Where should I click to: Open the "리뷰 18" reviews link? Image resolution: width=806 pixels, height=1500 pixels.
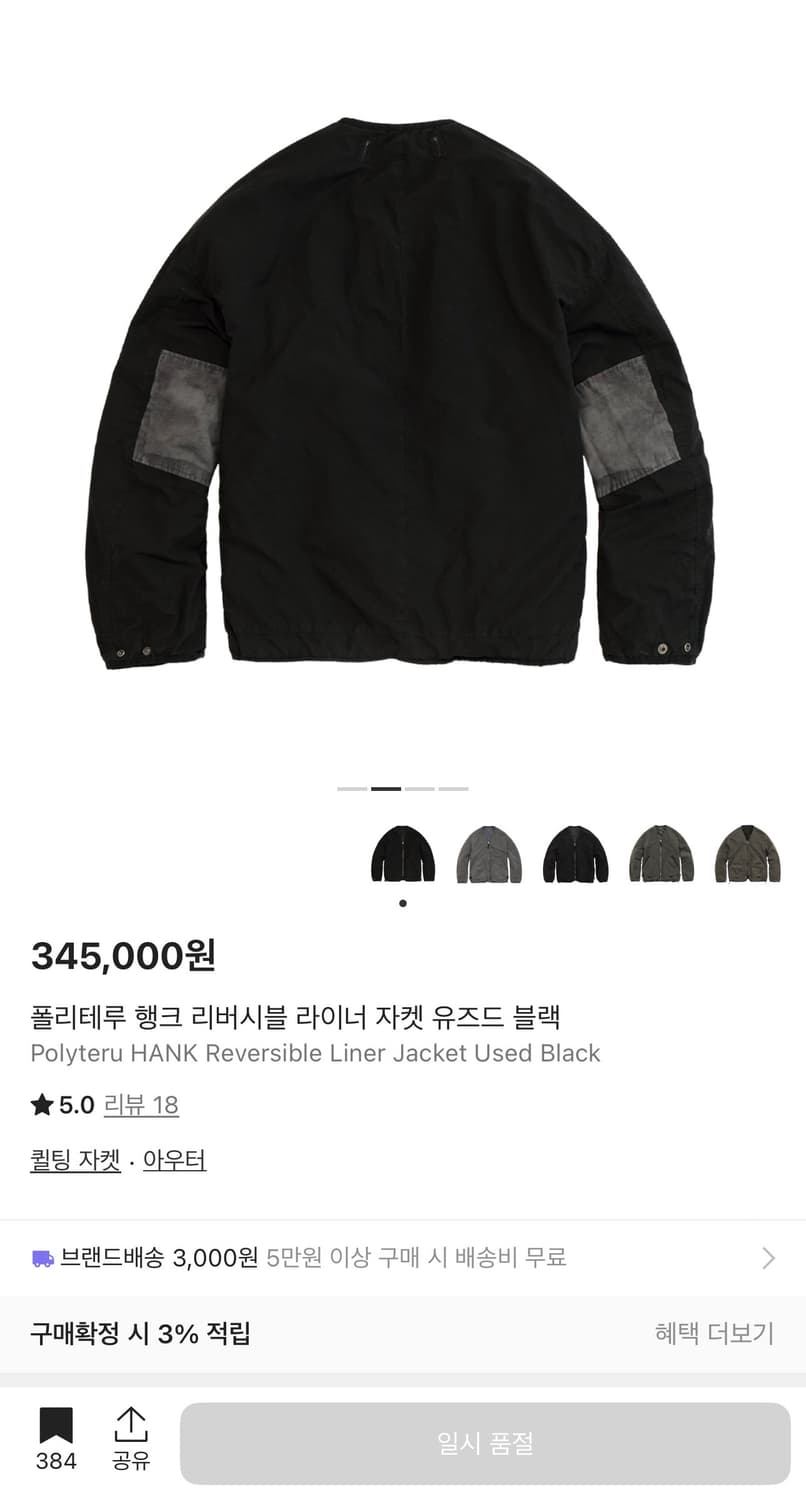coord(140,1106)
